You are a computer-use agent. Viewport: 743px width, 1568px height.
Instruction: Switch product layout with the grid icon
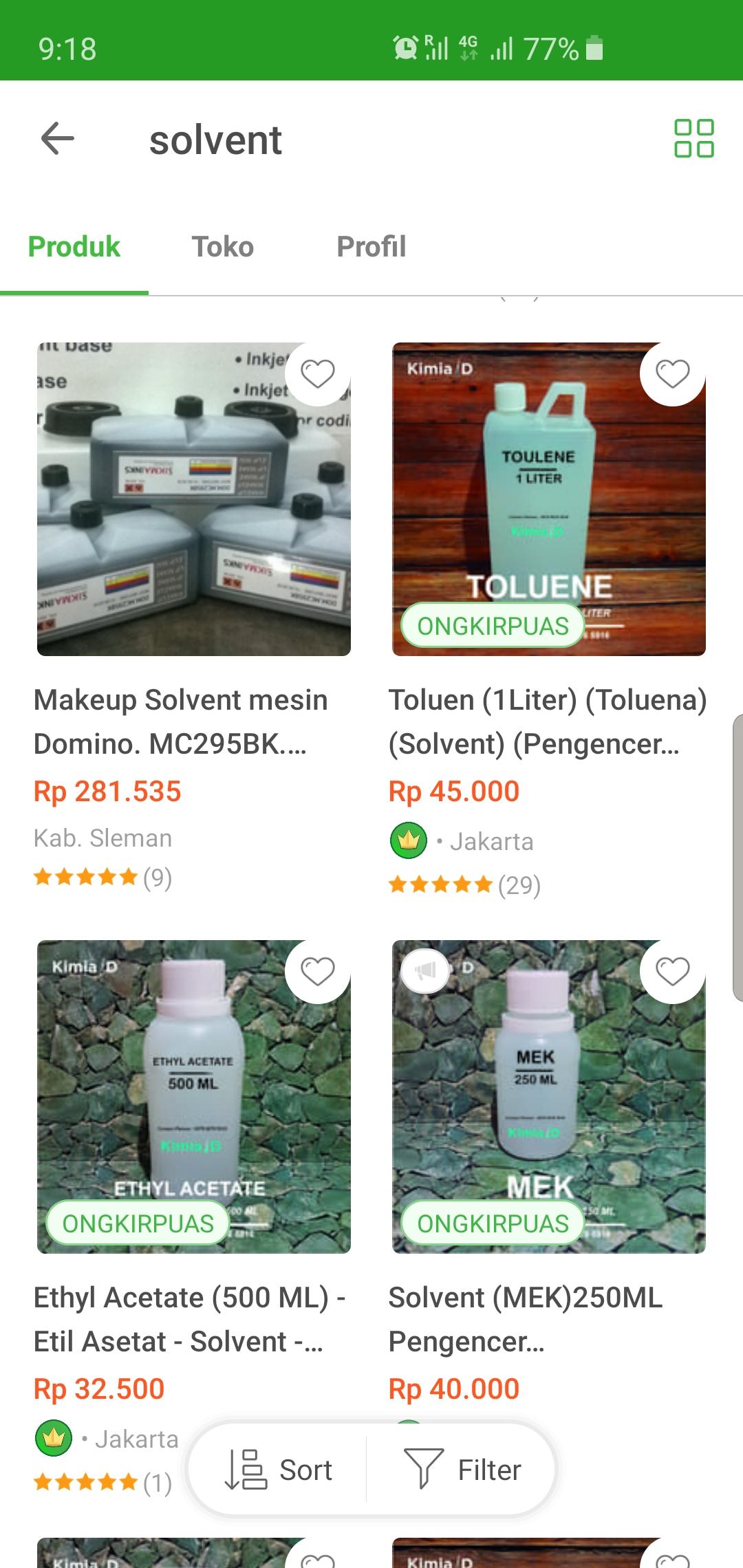693,139
